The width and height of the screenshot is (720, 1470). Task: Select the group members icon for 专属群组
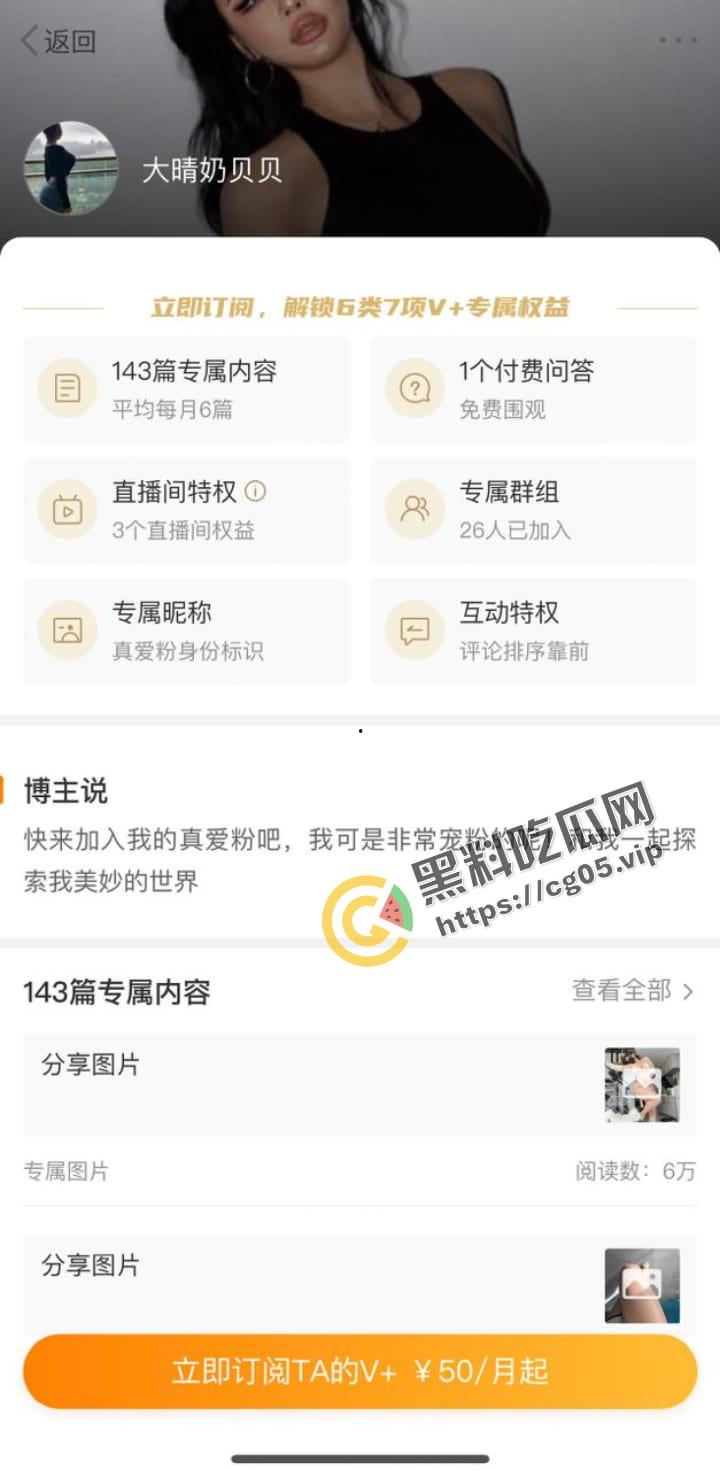click(414, 510)
